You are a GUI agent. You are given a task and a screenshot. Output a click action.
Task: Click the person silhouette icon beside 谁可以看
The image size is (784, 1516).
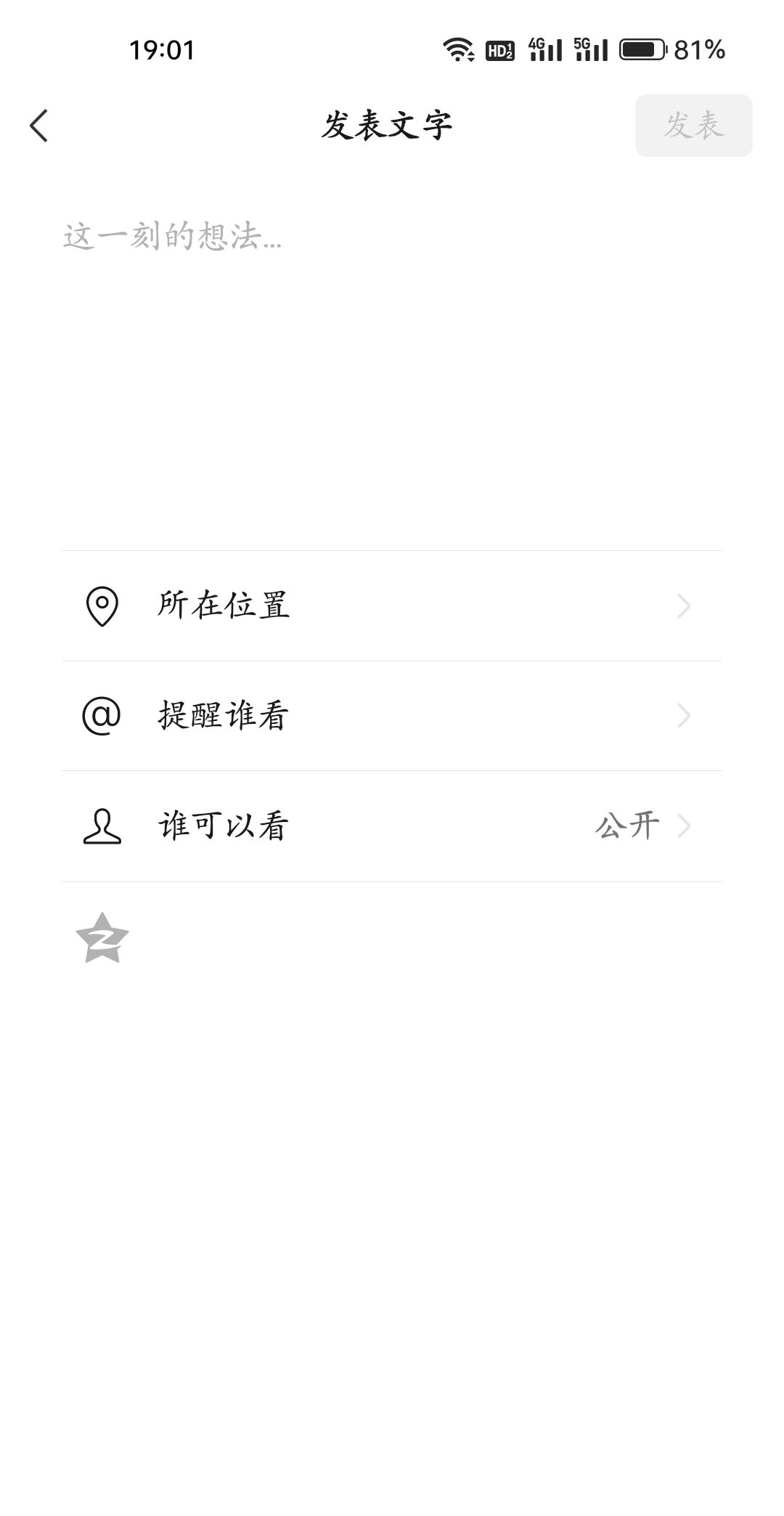[102, 826]
